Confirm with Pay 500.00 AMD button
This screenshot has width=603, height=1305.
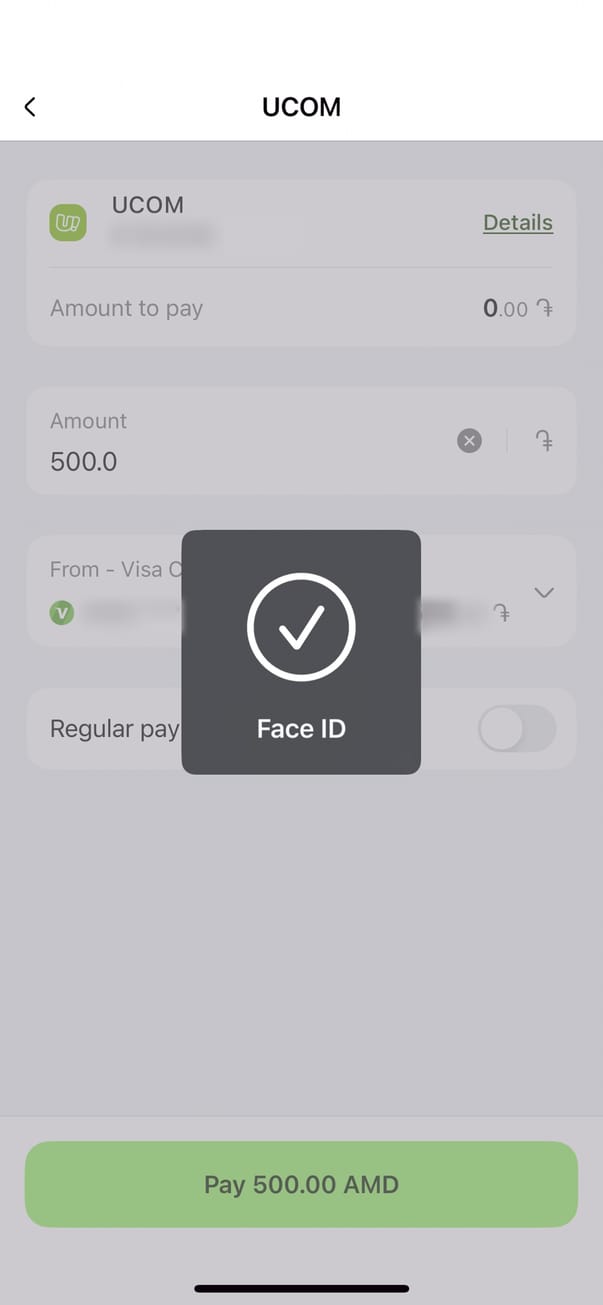click(301, 1185)
